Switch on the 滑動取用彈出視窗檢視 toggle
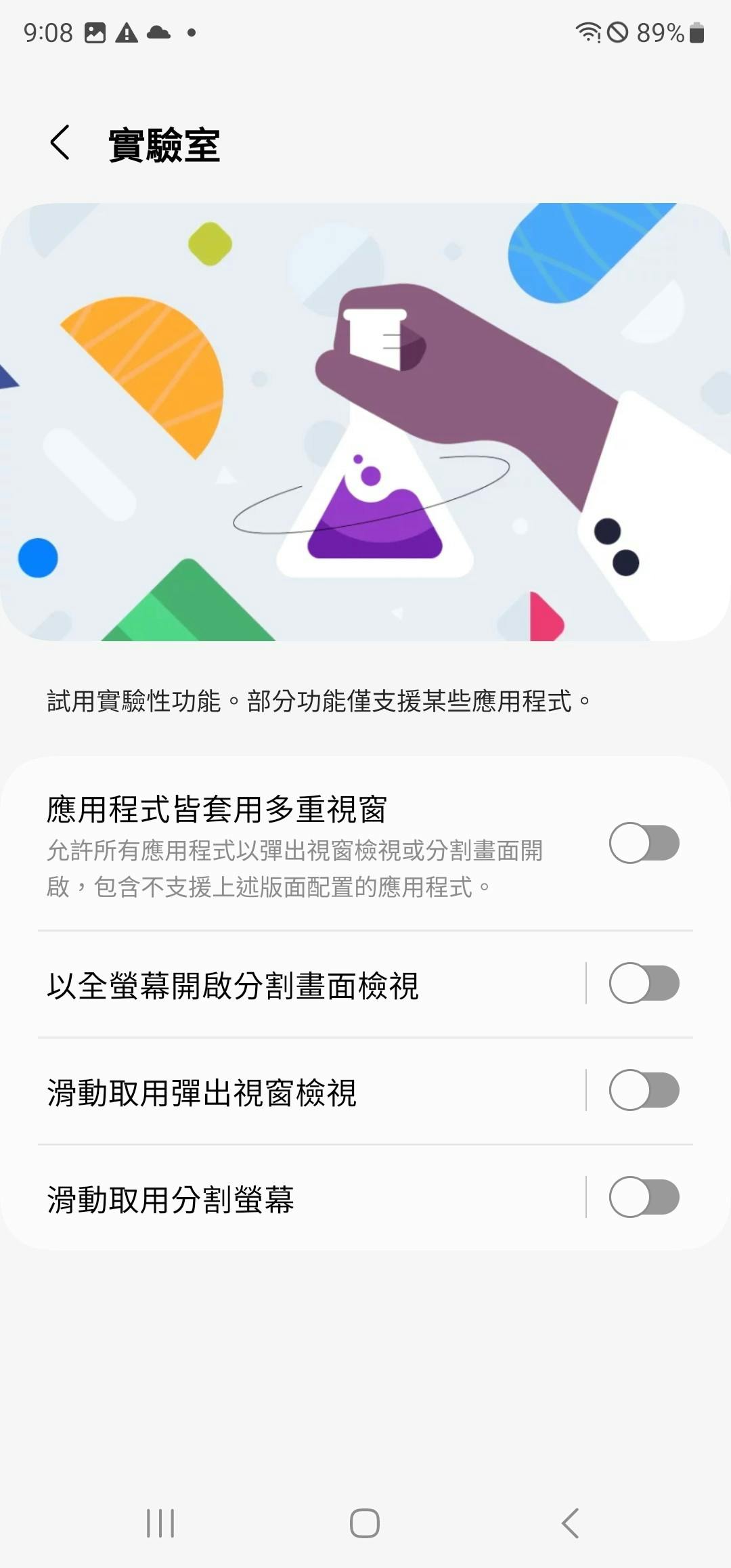The image size is (731, 1568). point(644,1090)
